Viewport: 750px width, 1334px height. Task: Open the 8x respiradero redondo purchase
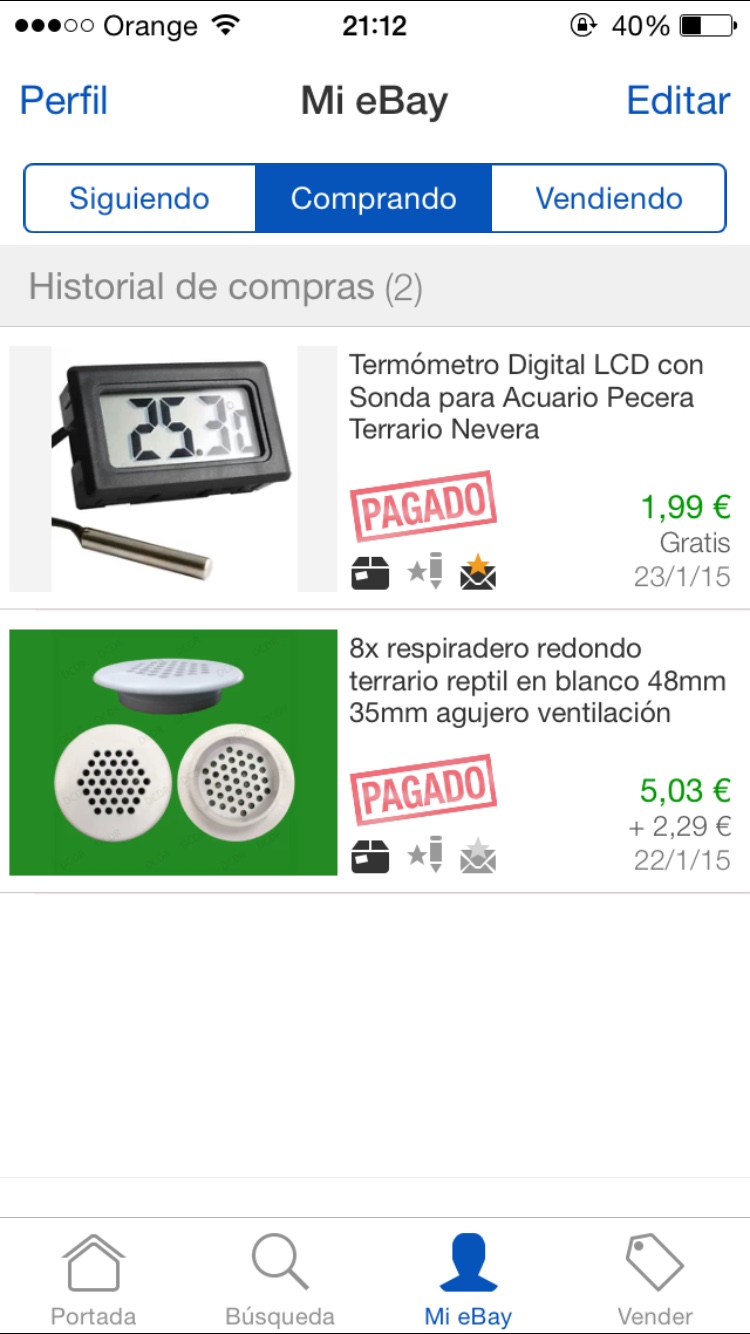[x=537, y=681]
